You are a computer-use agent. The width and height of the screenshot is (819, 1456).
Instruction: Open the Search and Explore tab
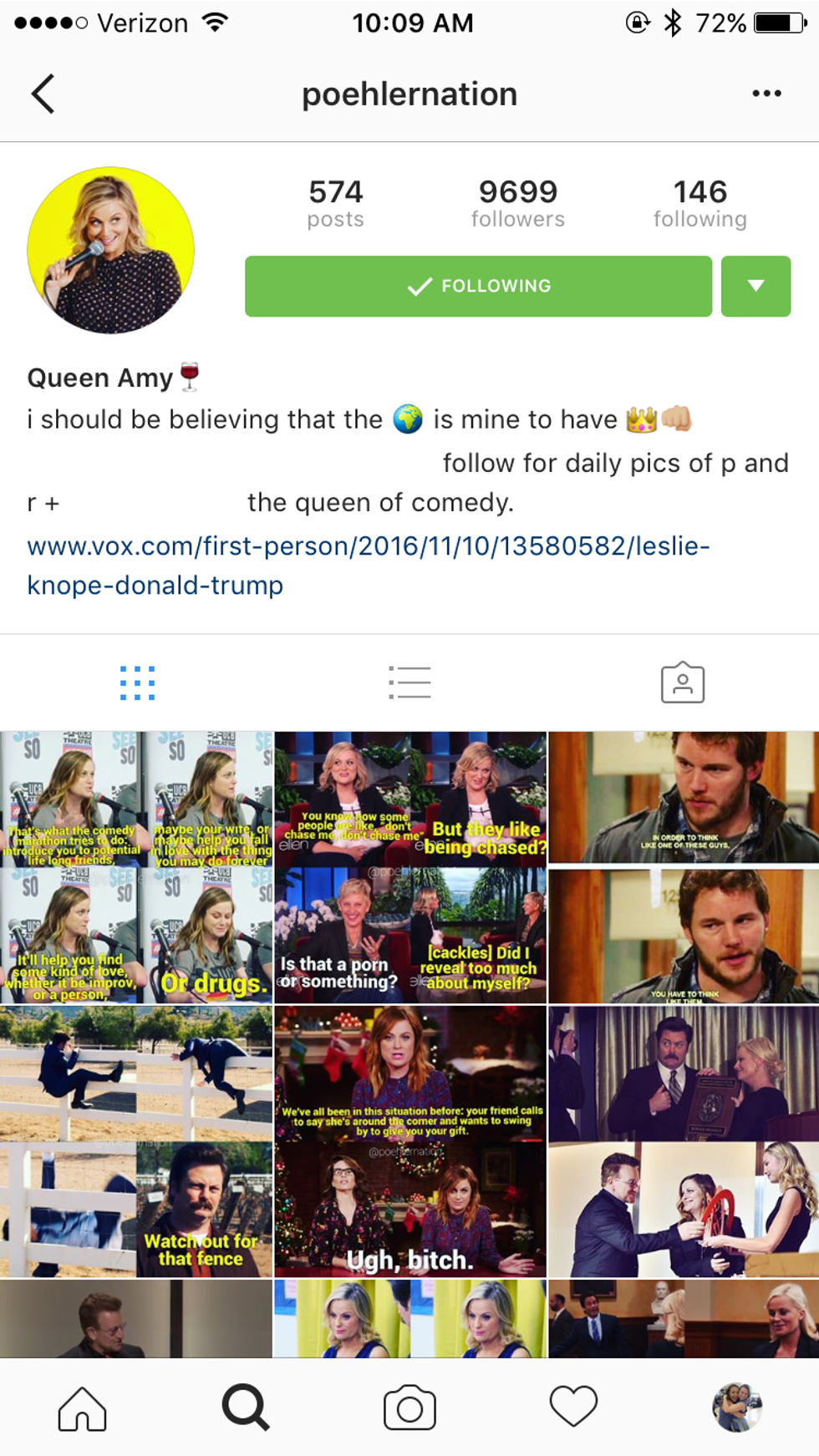[246, 1408]
